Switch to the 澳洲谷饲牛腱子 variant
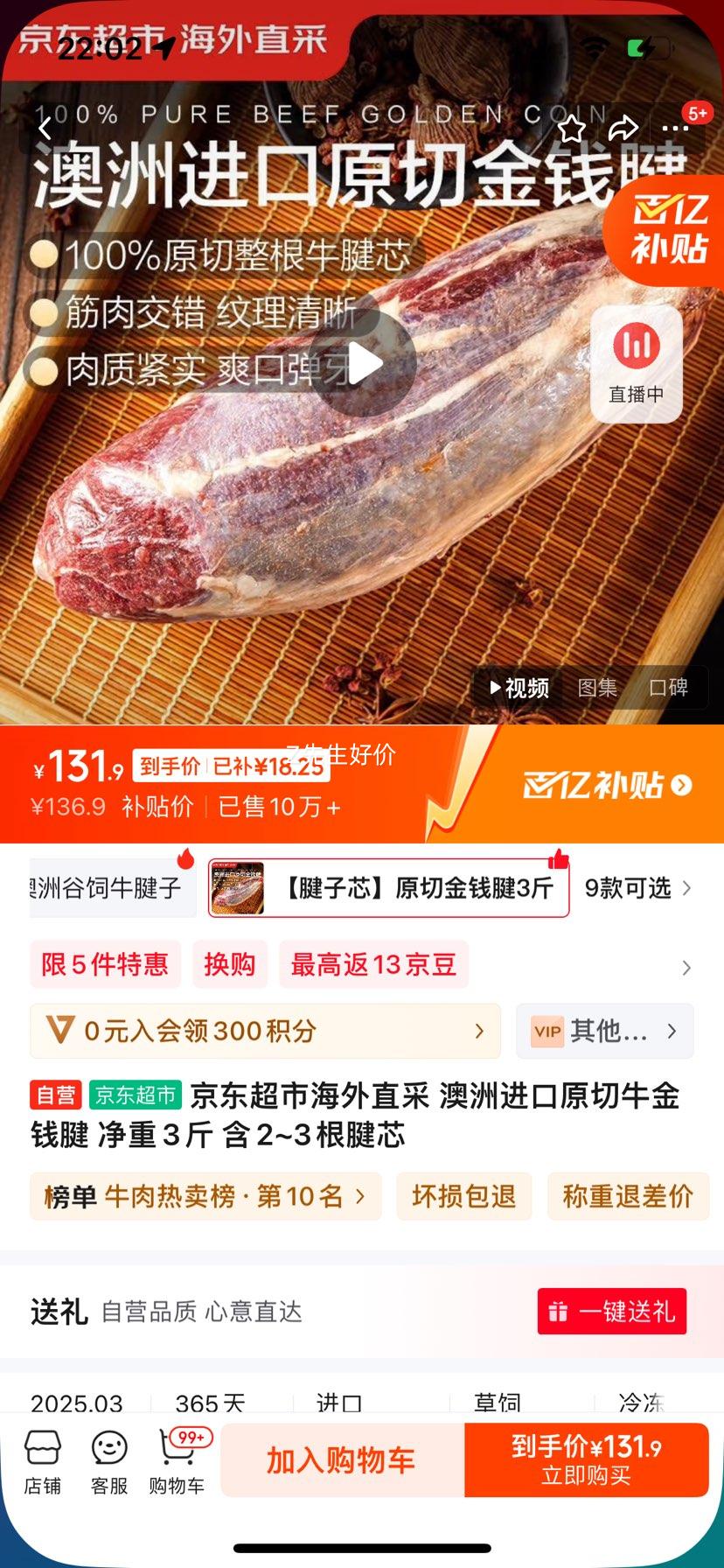 pos(105,886)
